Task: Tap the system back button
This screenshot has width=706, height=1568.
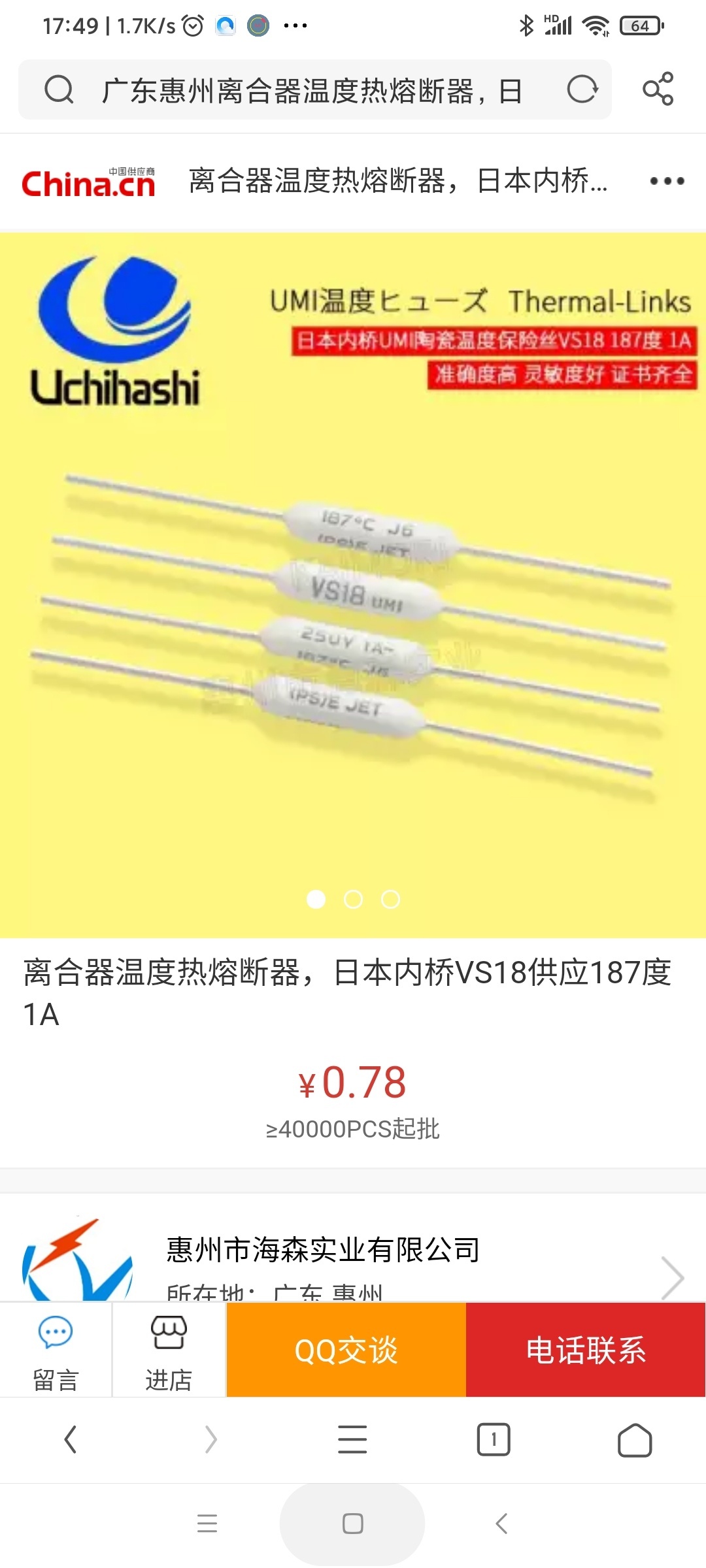Action: click(x=501, y=1524)
